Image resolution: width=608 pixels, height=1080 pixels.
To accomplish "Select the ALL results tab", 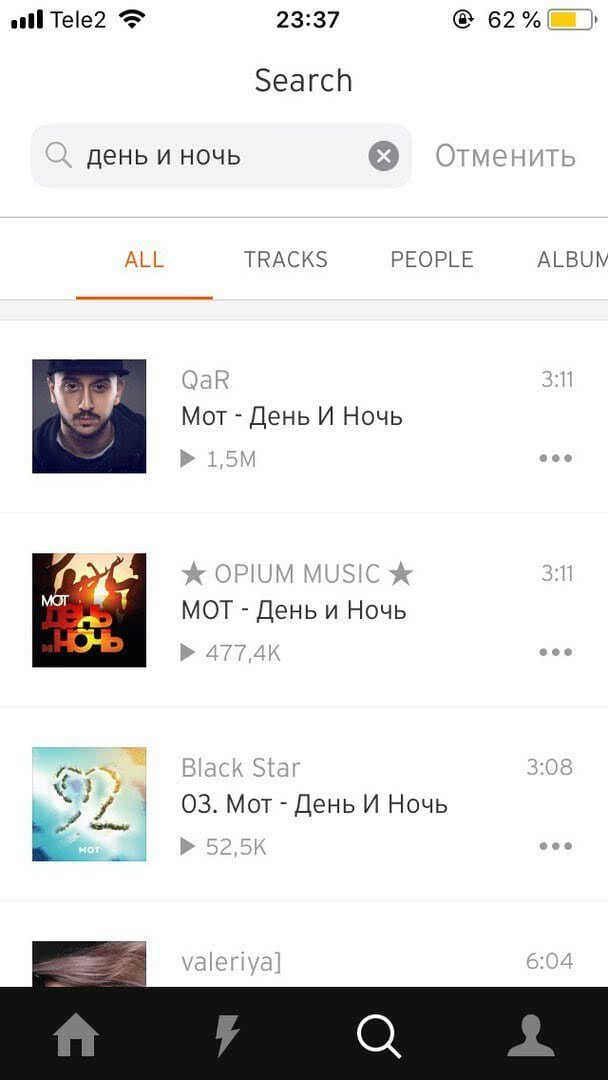I will [x=145, y=260].
